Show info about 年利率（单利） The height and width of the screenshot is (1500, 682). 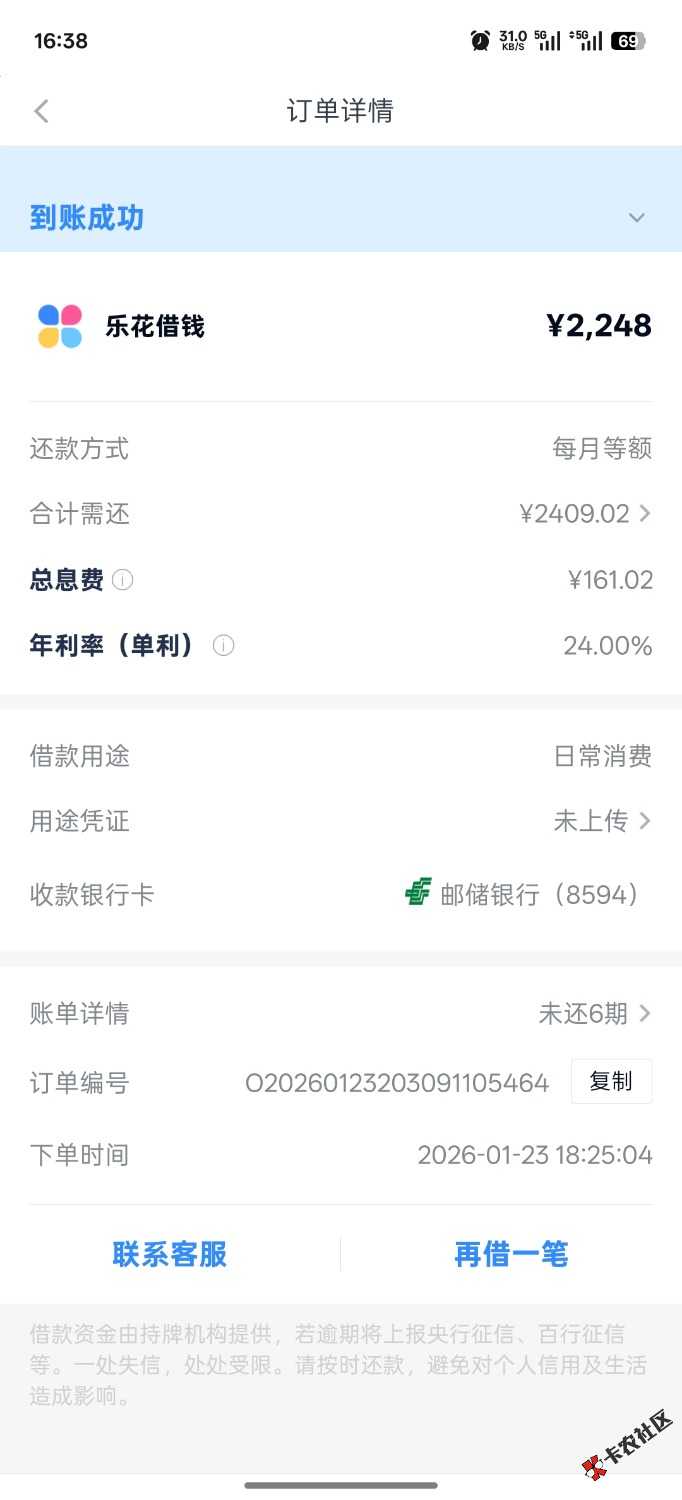(x=224, y=646)
